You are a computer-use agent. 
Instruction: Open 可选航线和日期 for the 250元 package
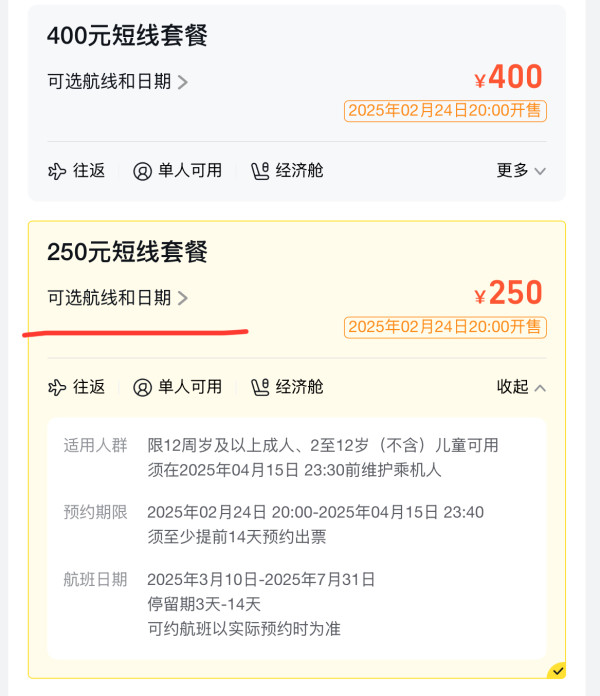coord(117,298)
